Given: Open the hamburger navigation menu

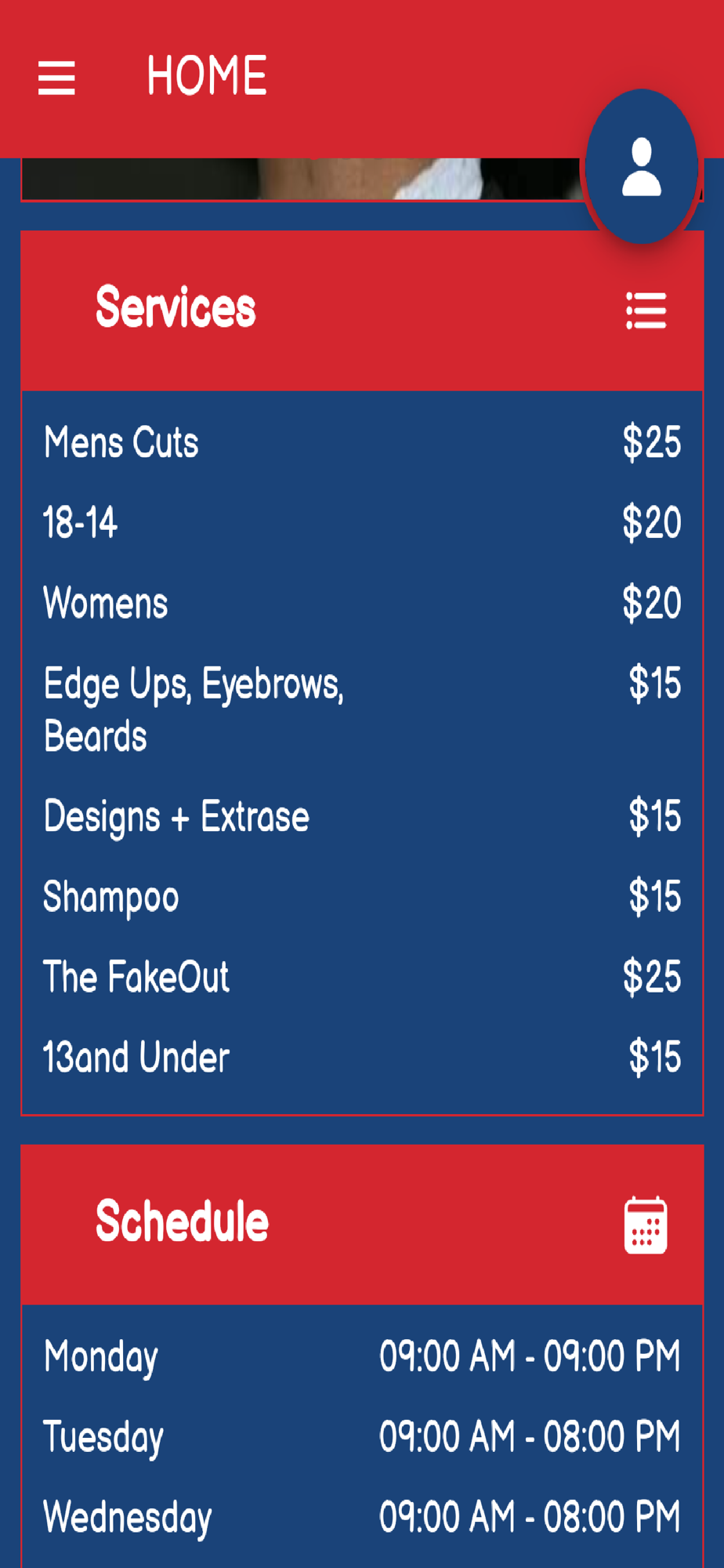Looking at the screenshot, I should click(56, 78).
